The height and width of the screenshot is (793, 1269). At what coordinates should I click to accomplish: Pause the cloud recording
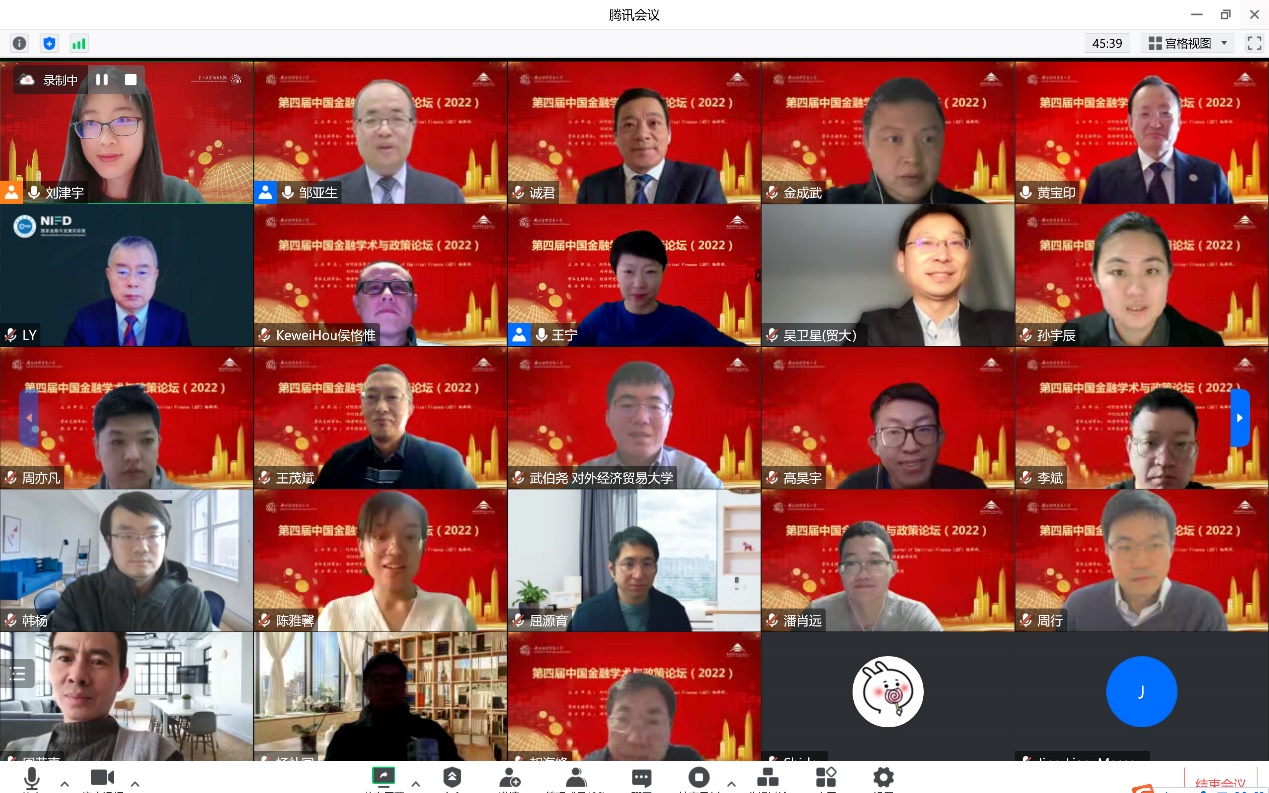click(x=102, y=80)
